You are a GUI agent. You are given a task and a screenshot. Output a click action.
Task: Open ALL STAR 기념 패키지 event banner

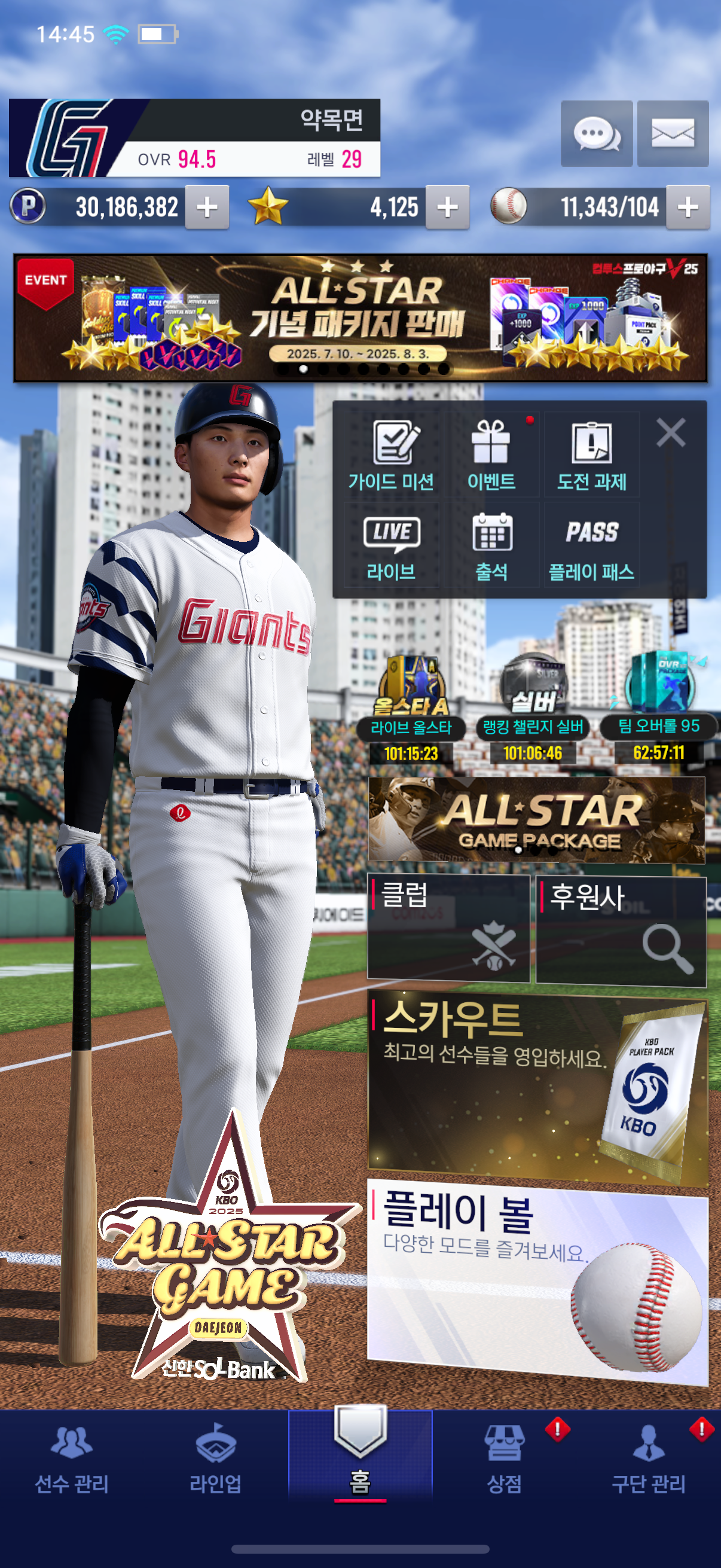coord(360,318)
